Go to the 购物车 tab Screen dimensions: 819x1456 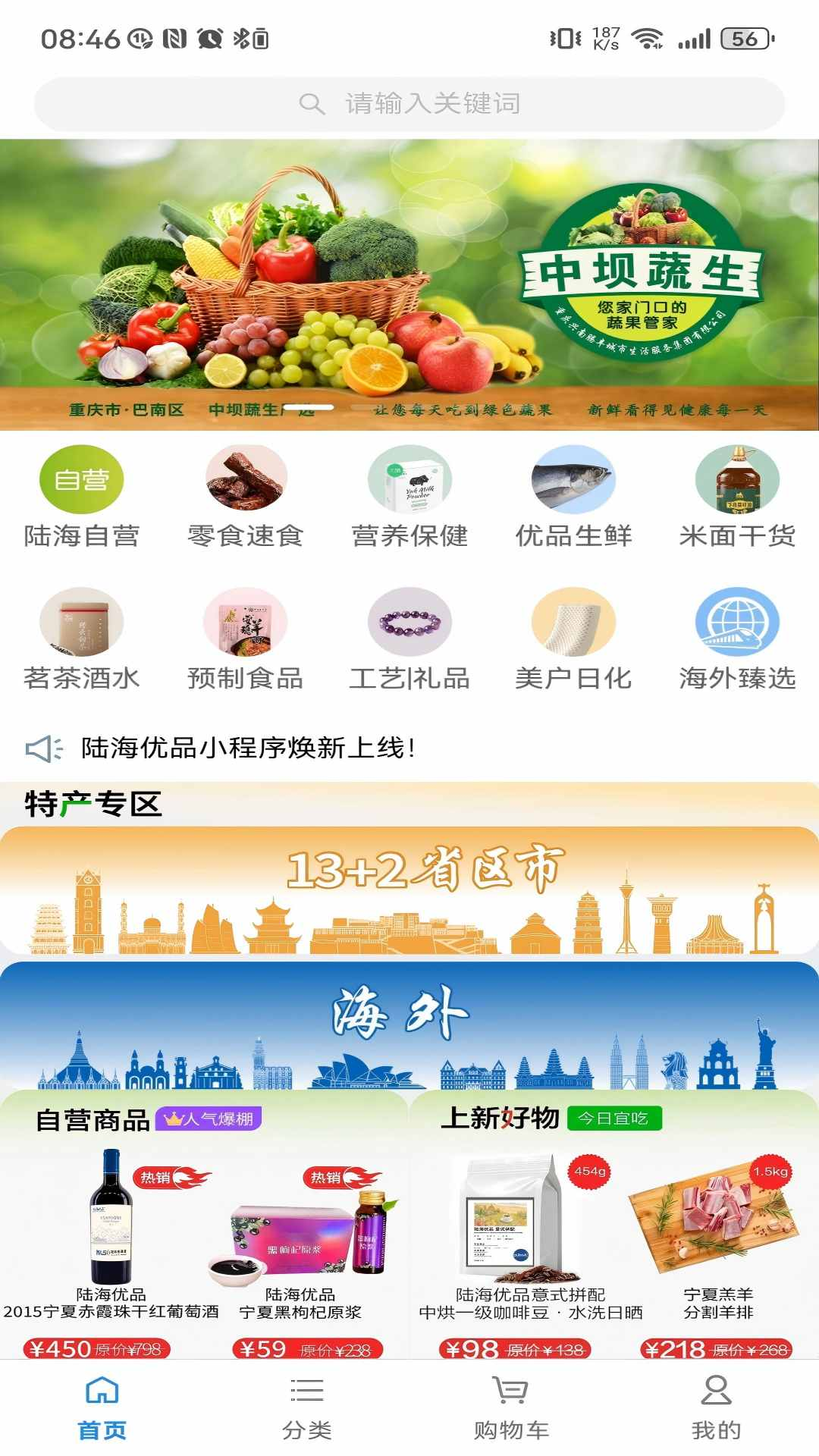[511, 1408]
